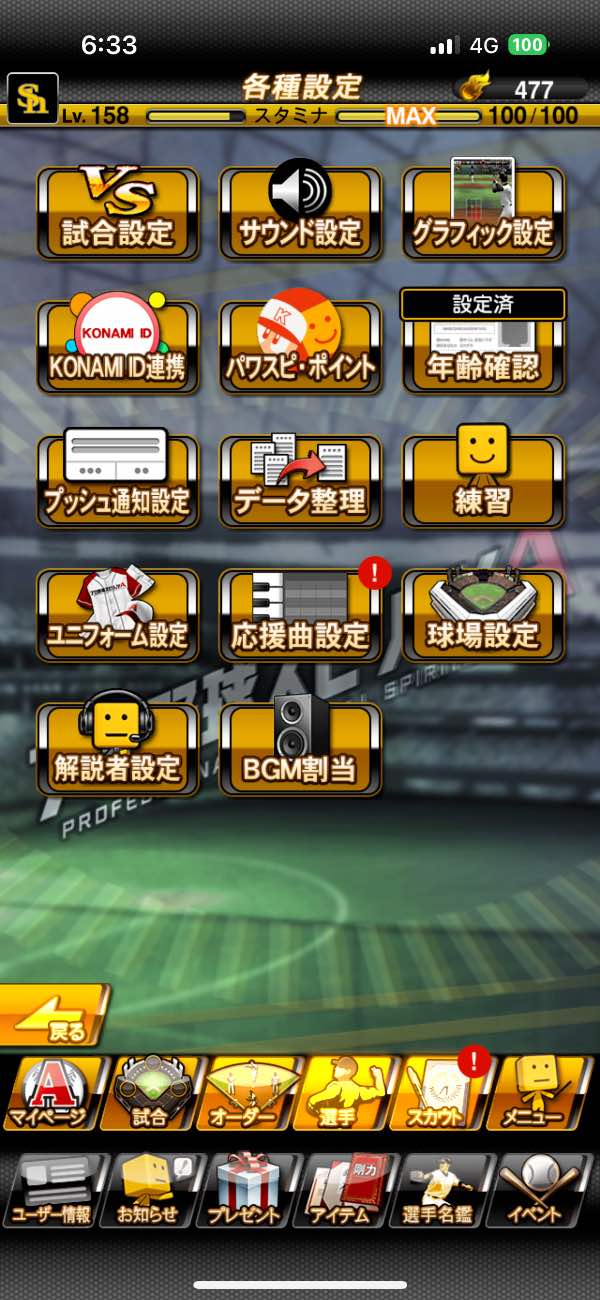Open データ整理 data management

coord(300,481)
